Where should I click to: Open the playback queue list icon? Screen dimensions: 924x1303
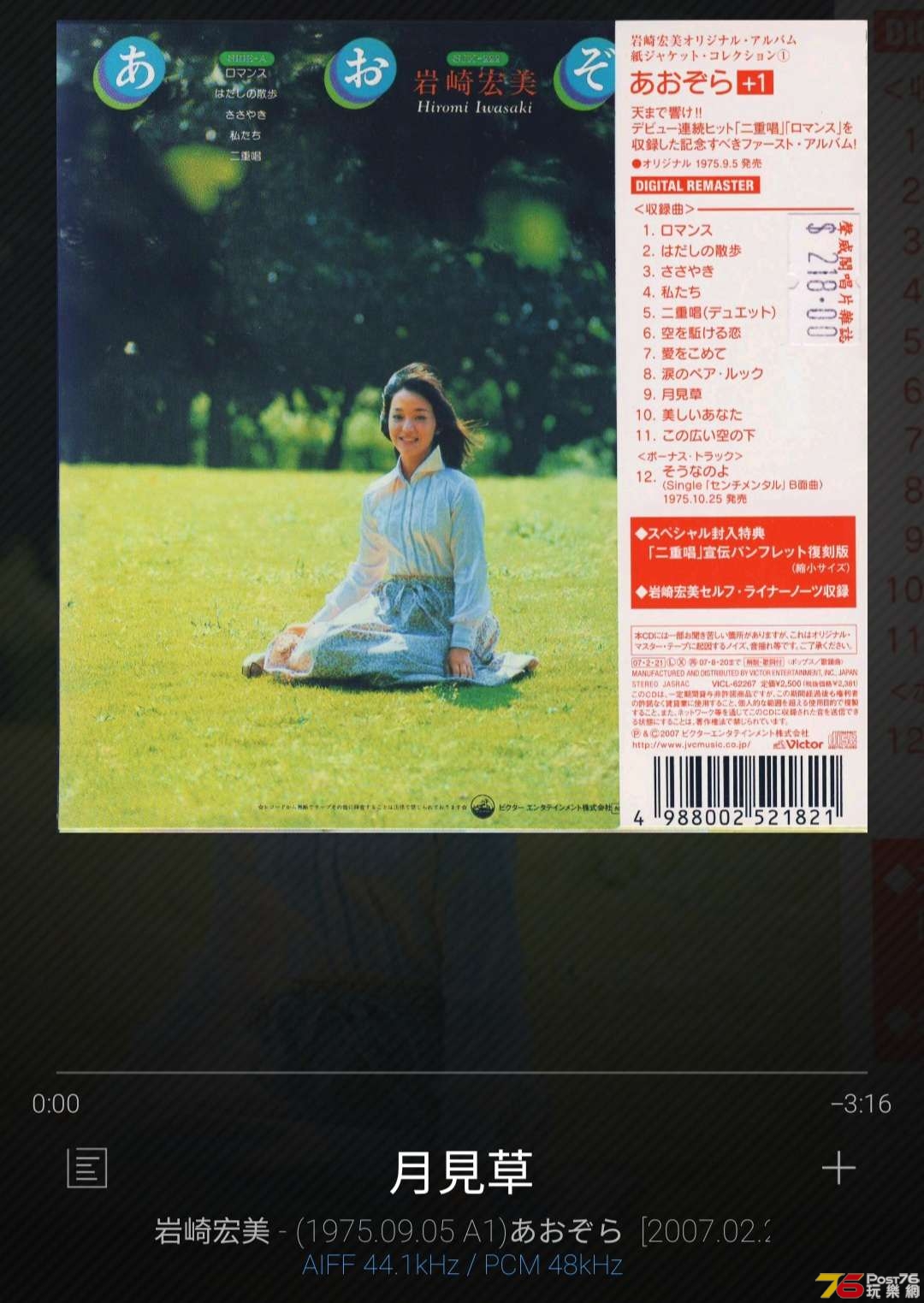click(86, 1168)
